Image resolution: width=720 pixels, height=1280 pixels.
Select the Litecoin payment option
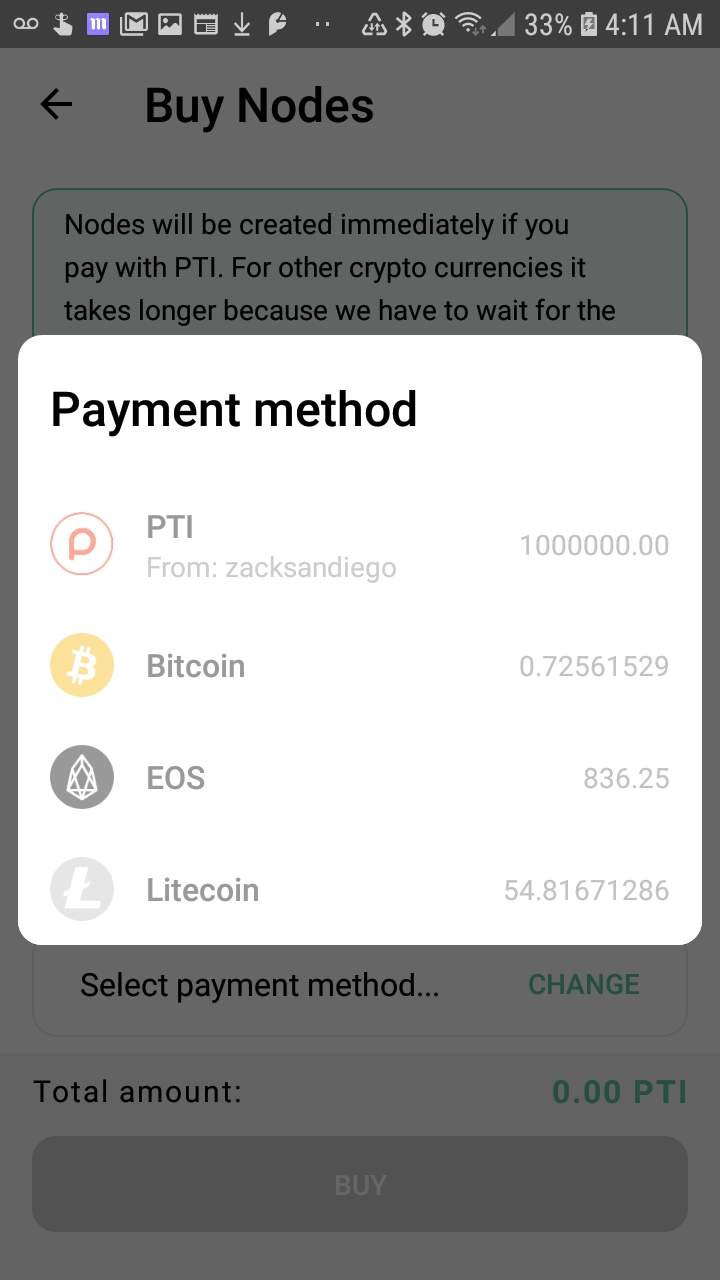[x=360, y=890]
